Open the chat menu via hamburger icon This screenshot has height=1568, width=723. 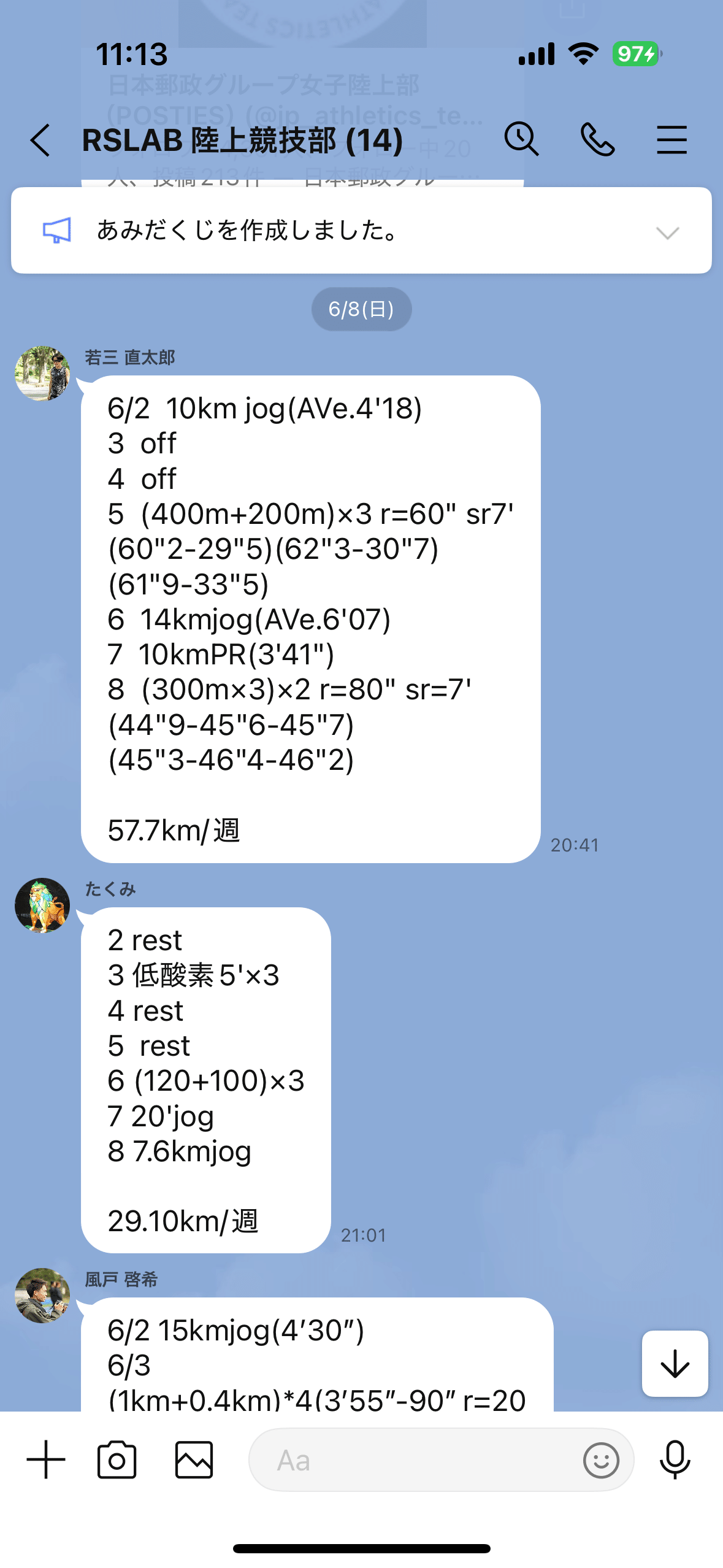671,139
